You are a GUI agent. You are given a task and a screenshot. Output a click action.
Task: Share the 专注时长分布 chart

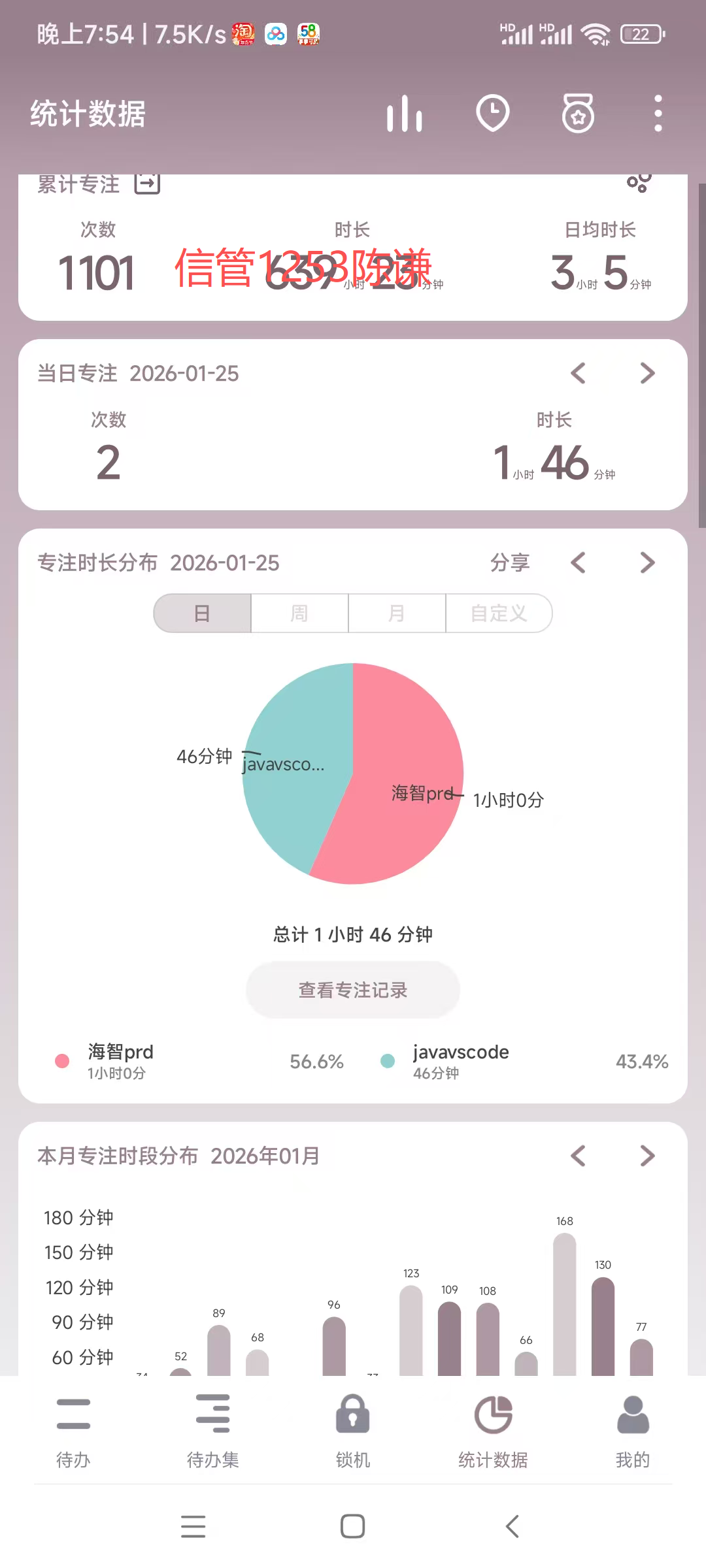point(510,563)
